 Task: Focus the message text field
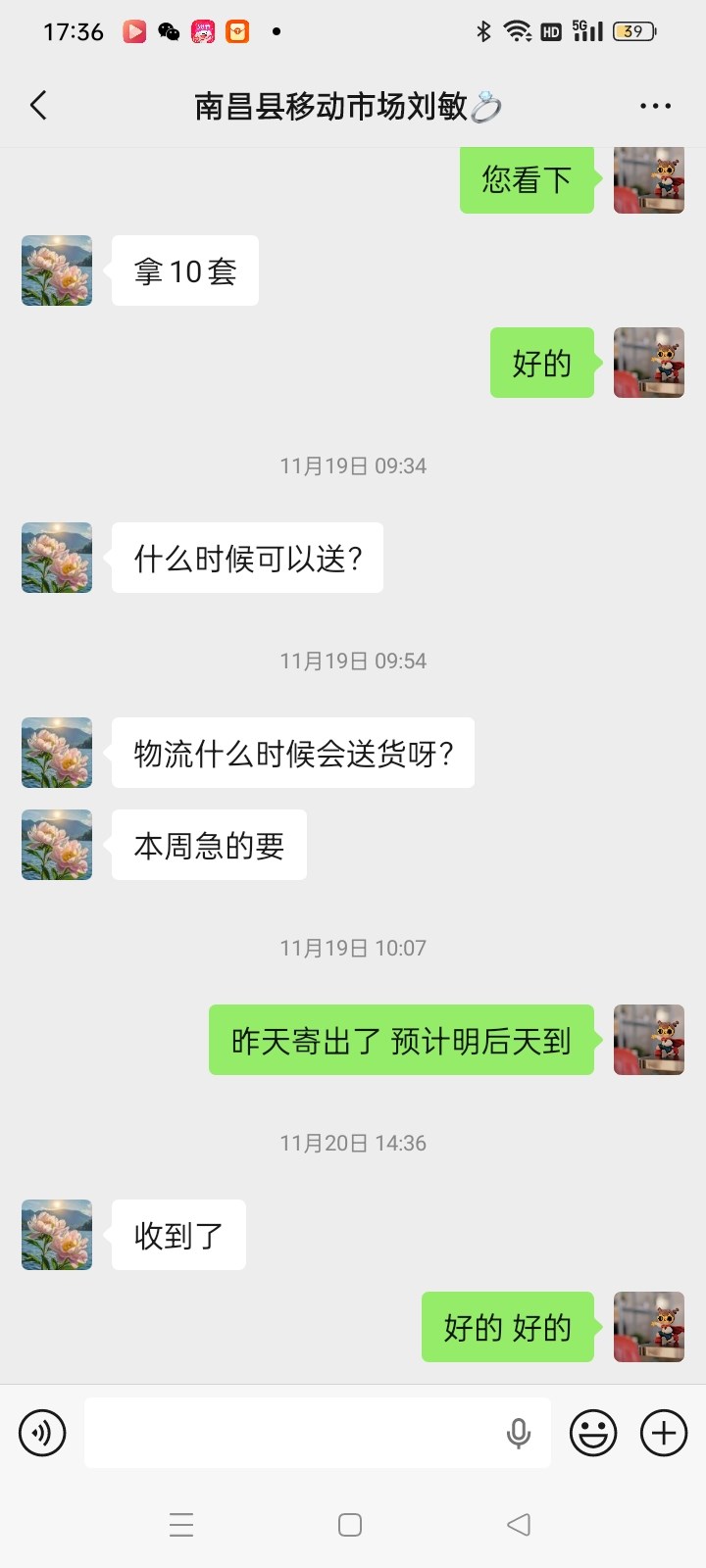tap(294, 1433)
